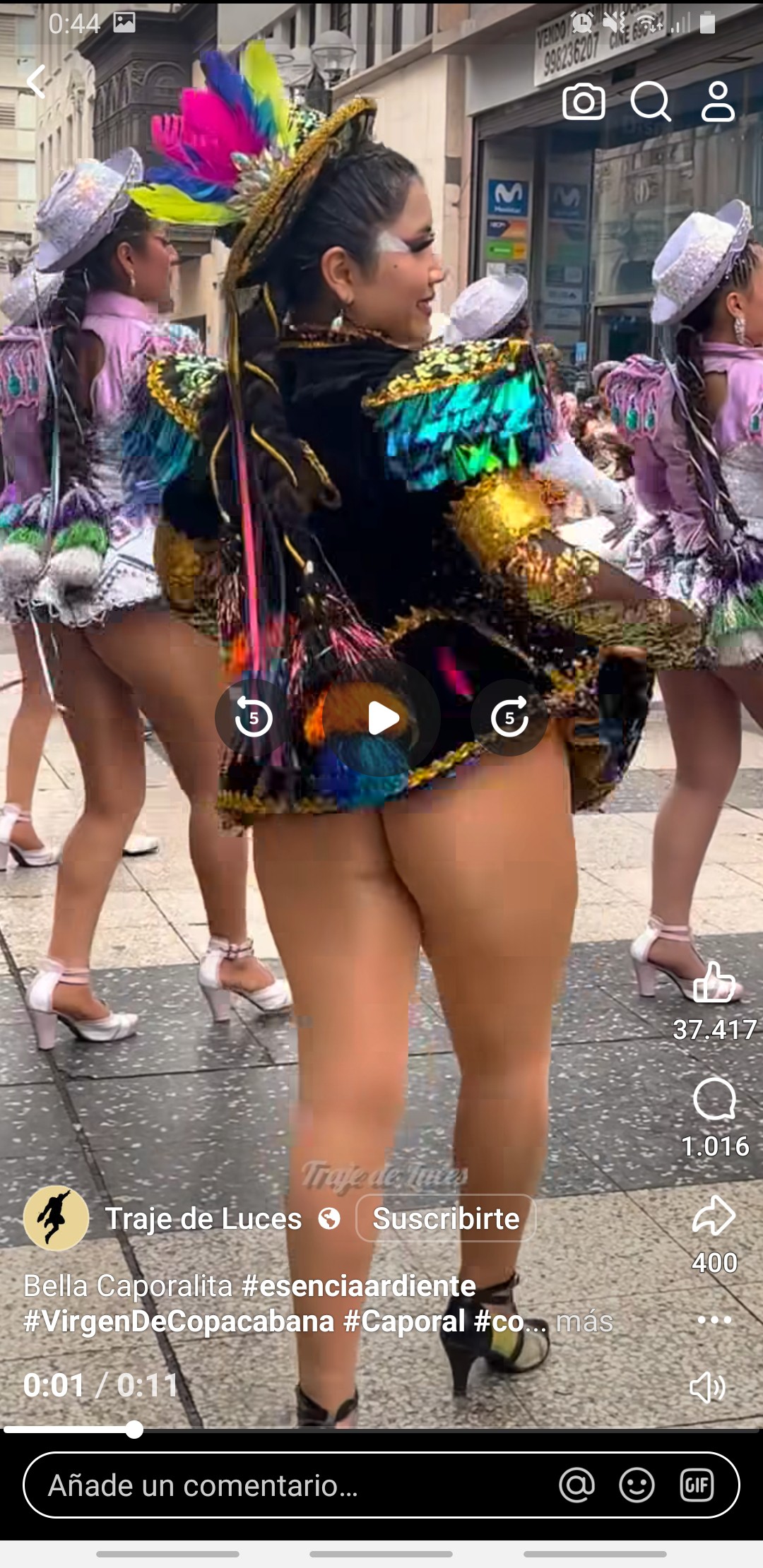The width and height of the screenshot is (763, 1568).
Task: Open the #esenciaardiente hashtag
Action: coord(359,1286)
